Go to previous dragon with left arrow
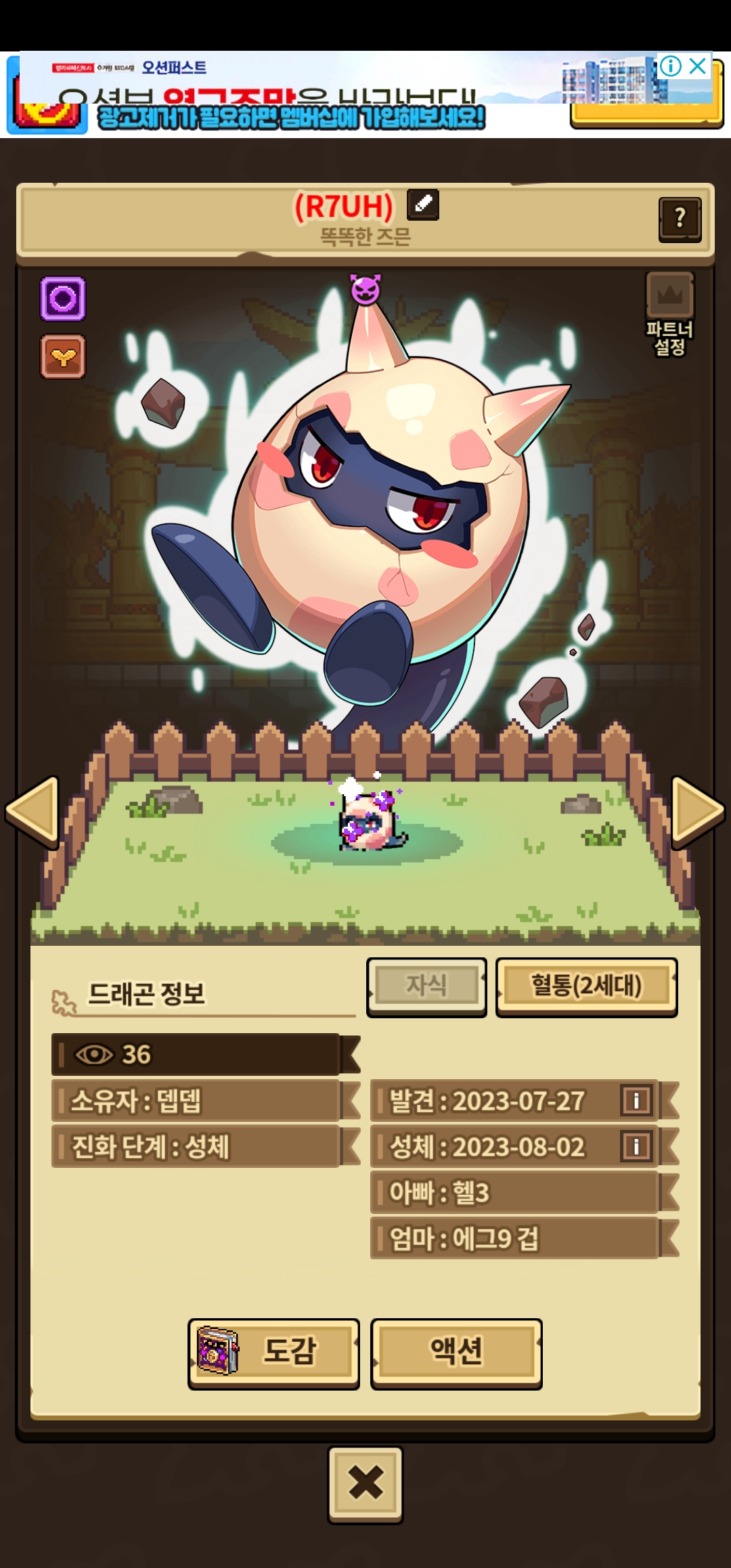The image size is (731, 1568). tap(32, 811)
